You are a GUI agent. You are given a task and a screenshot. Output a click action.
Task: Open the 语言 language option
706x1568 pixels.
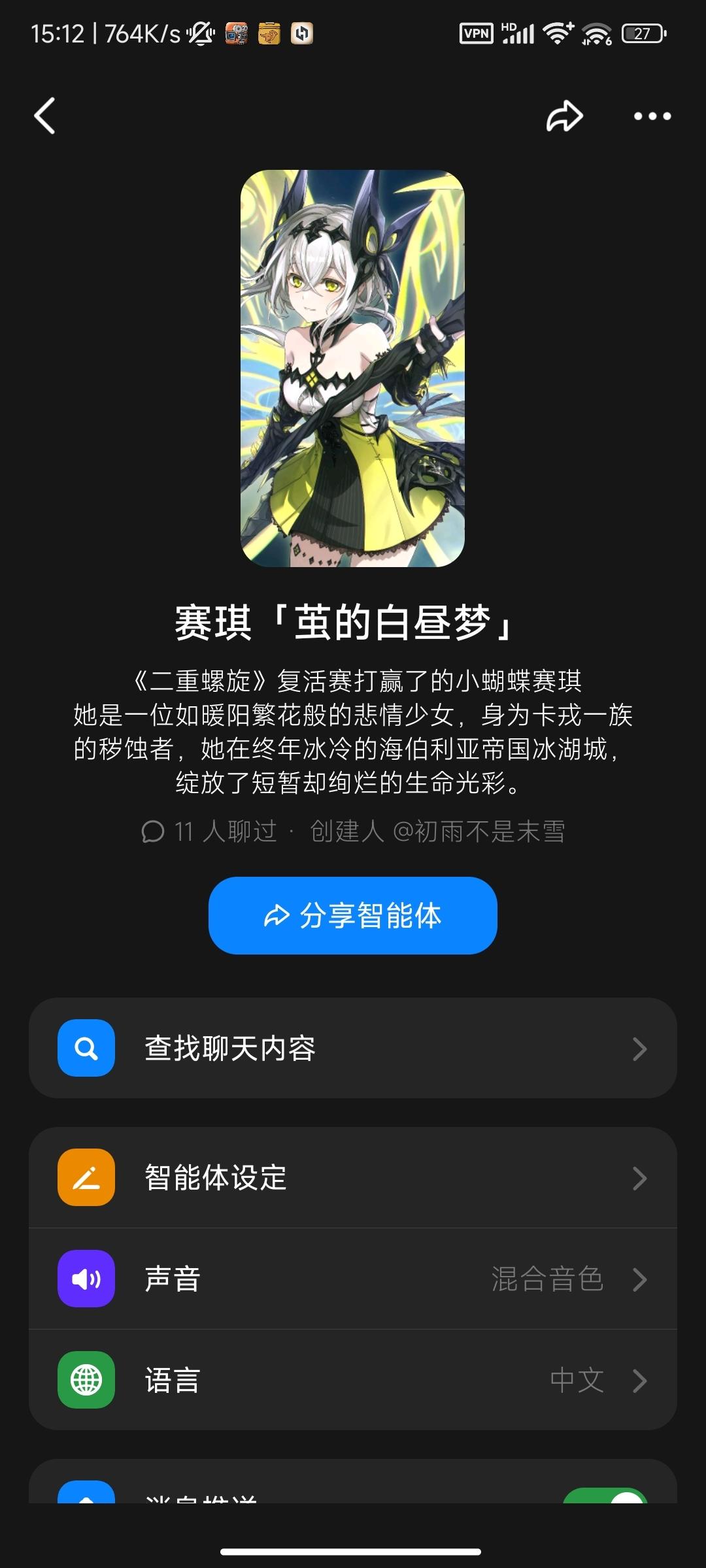pyautogui.click(x=353, y=1380)
